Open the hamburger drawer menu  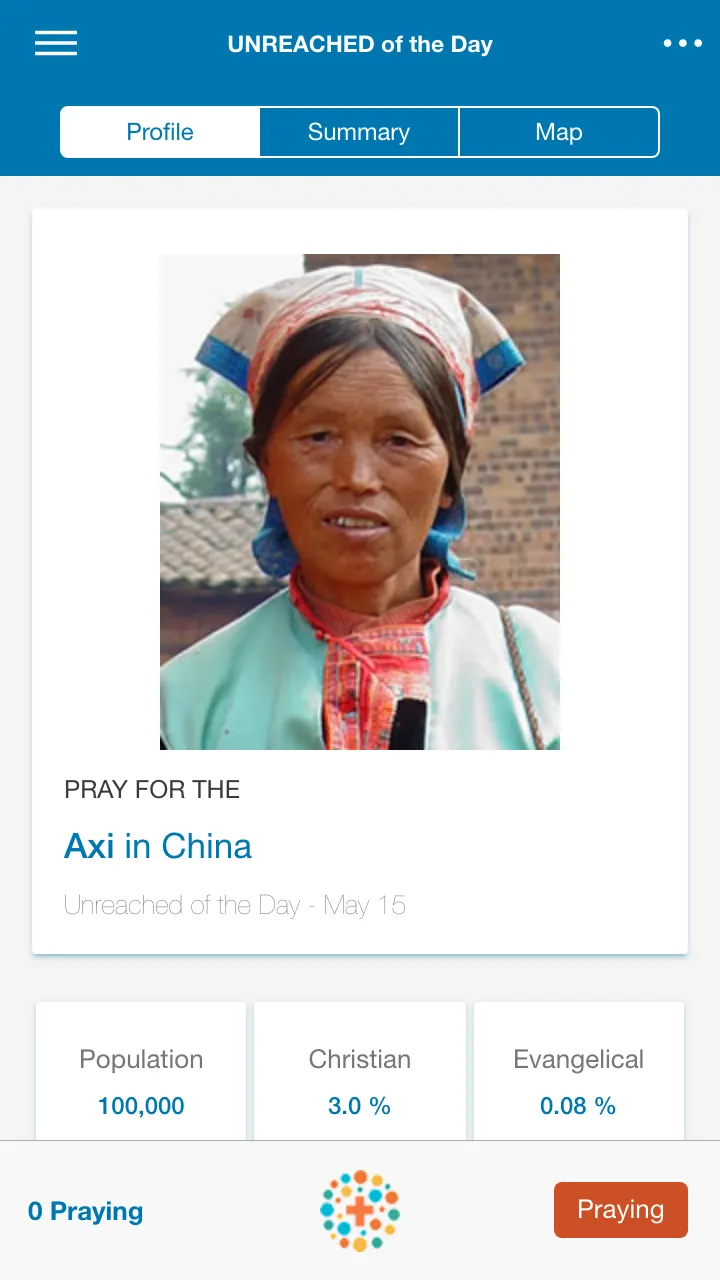click(x=56, y=43)
